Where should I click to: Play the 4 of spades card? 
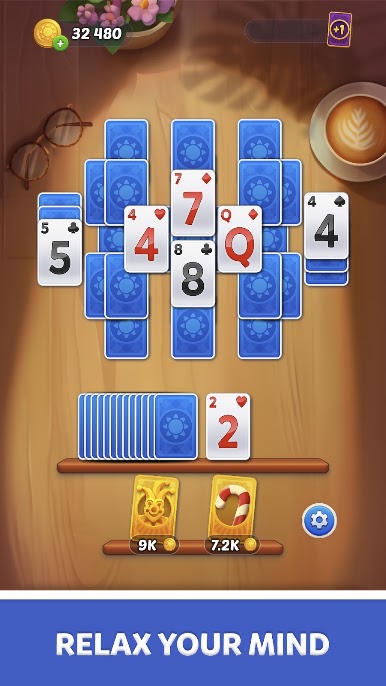click(x=326, y=226)
